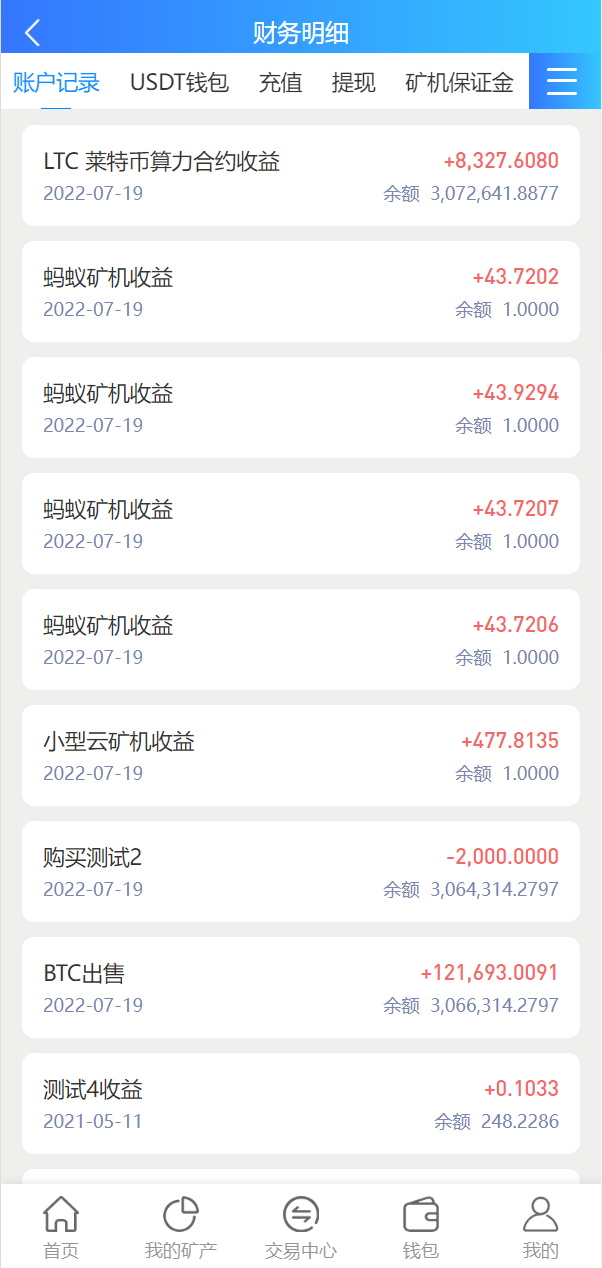The height and width of the screenshot is (1268, 602).
Task: Switch to the 充值 tab
Action: coord(280,83)
